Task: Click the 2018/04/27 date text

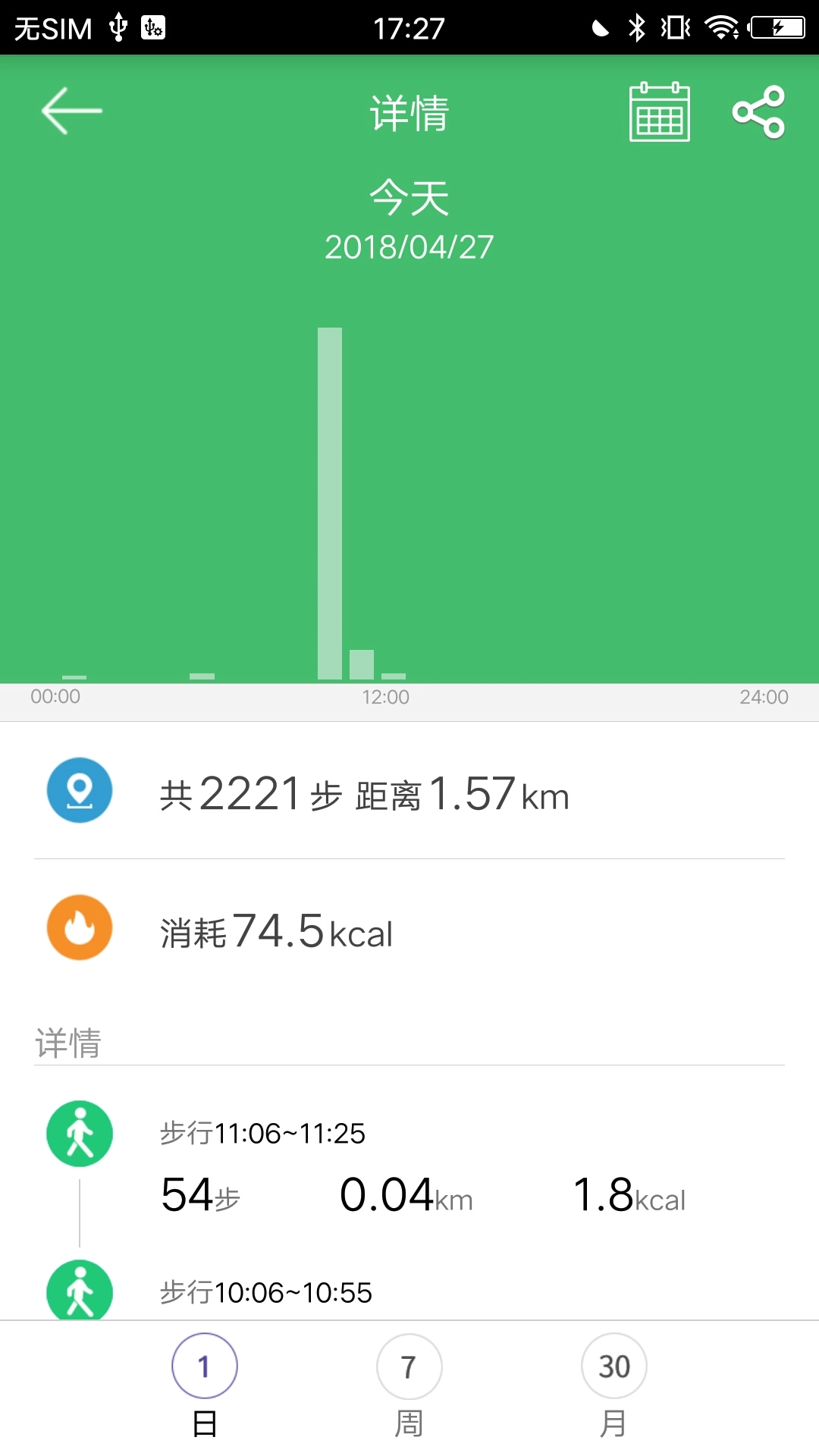Action: click(x=409, y=245)
